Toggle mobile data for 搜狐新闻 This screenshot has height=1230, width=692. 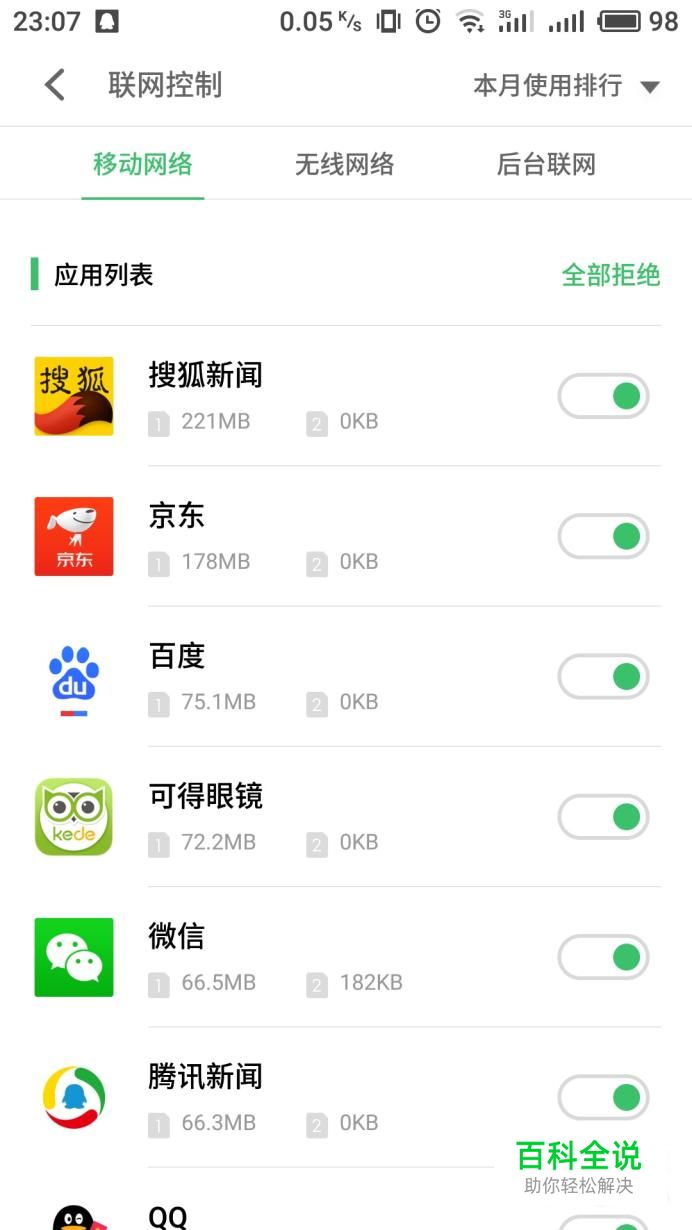[x=603, y=396]
